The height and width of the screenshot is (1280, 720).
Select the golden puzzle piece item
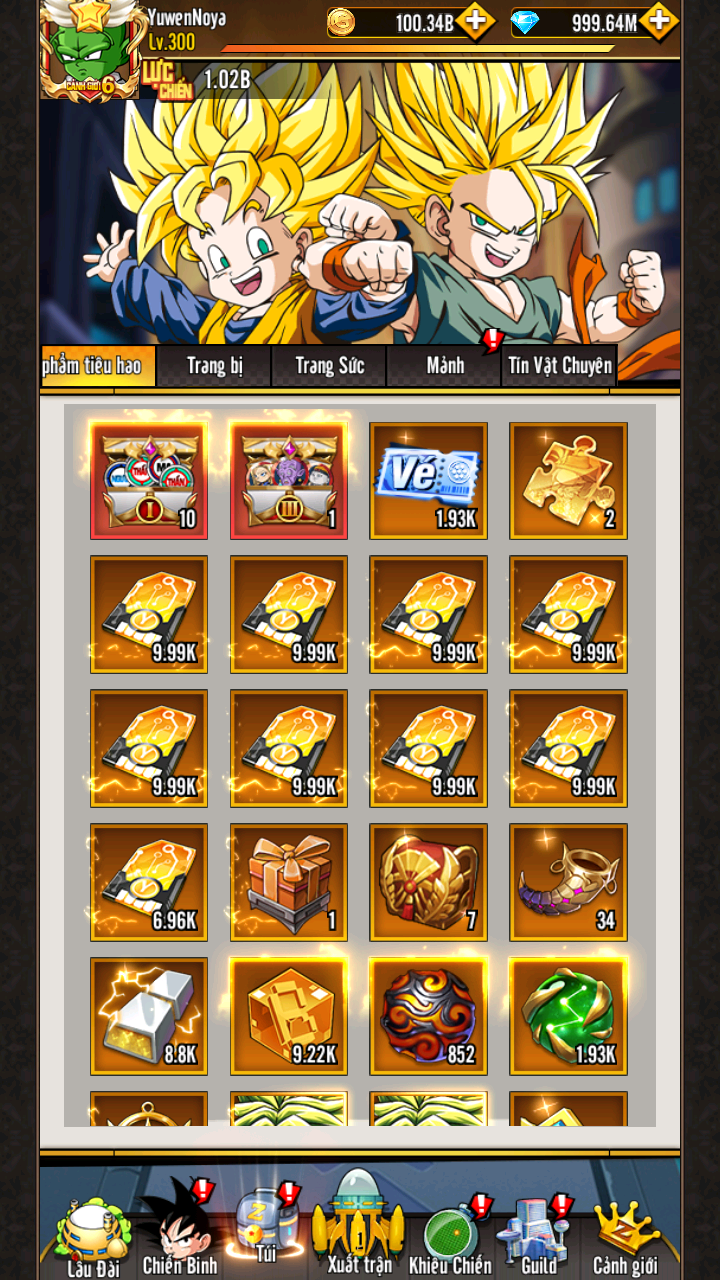[568, 481]
